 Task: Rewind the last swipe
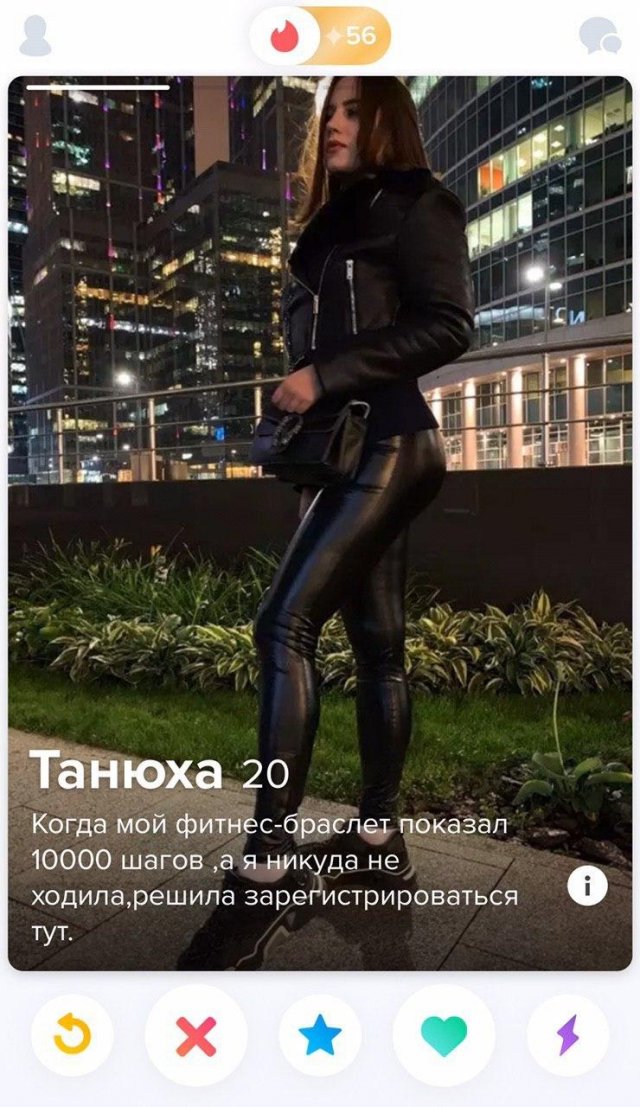pos(70,1036)
